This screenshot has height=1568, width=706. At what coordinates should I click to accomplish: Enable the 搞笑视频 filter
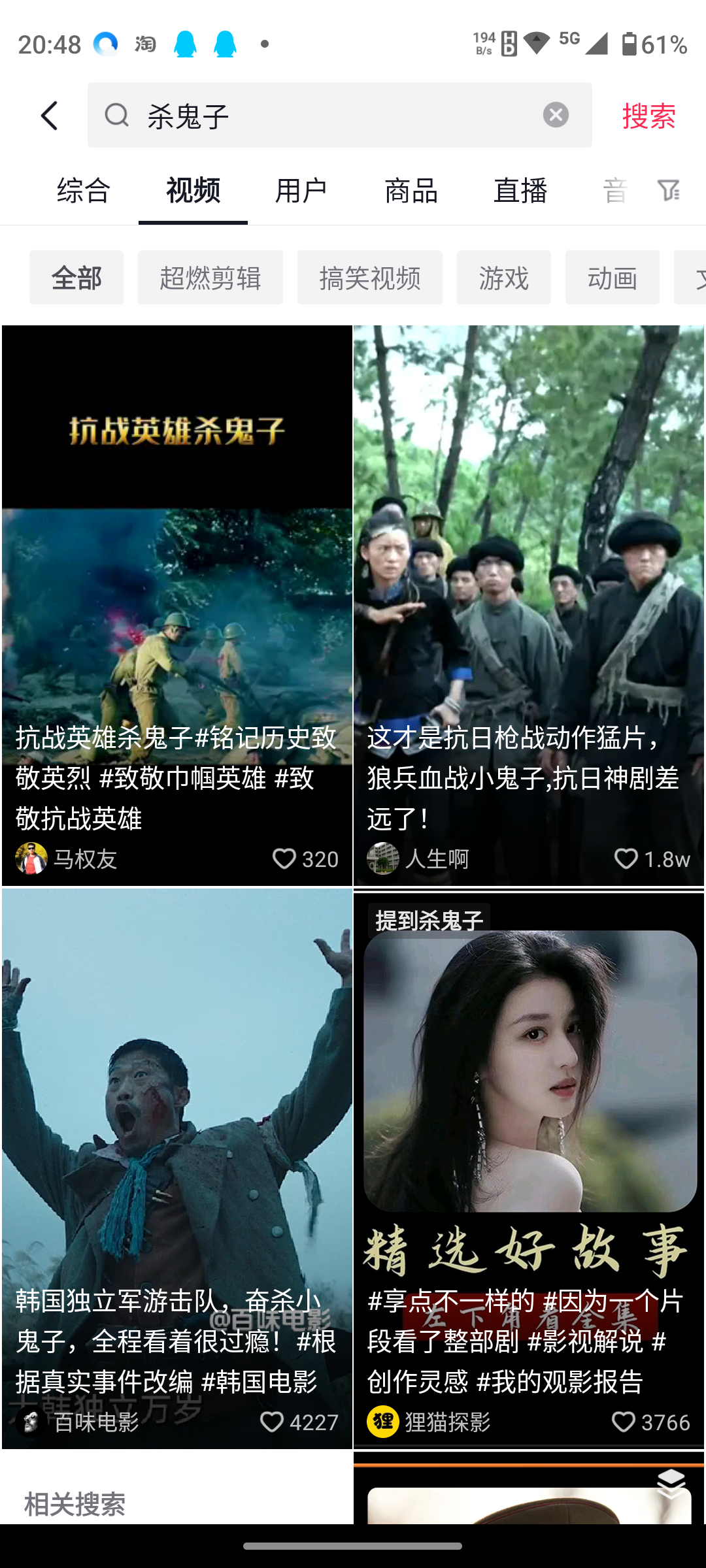click(369, 277)
